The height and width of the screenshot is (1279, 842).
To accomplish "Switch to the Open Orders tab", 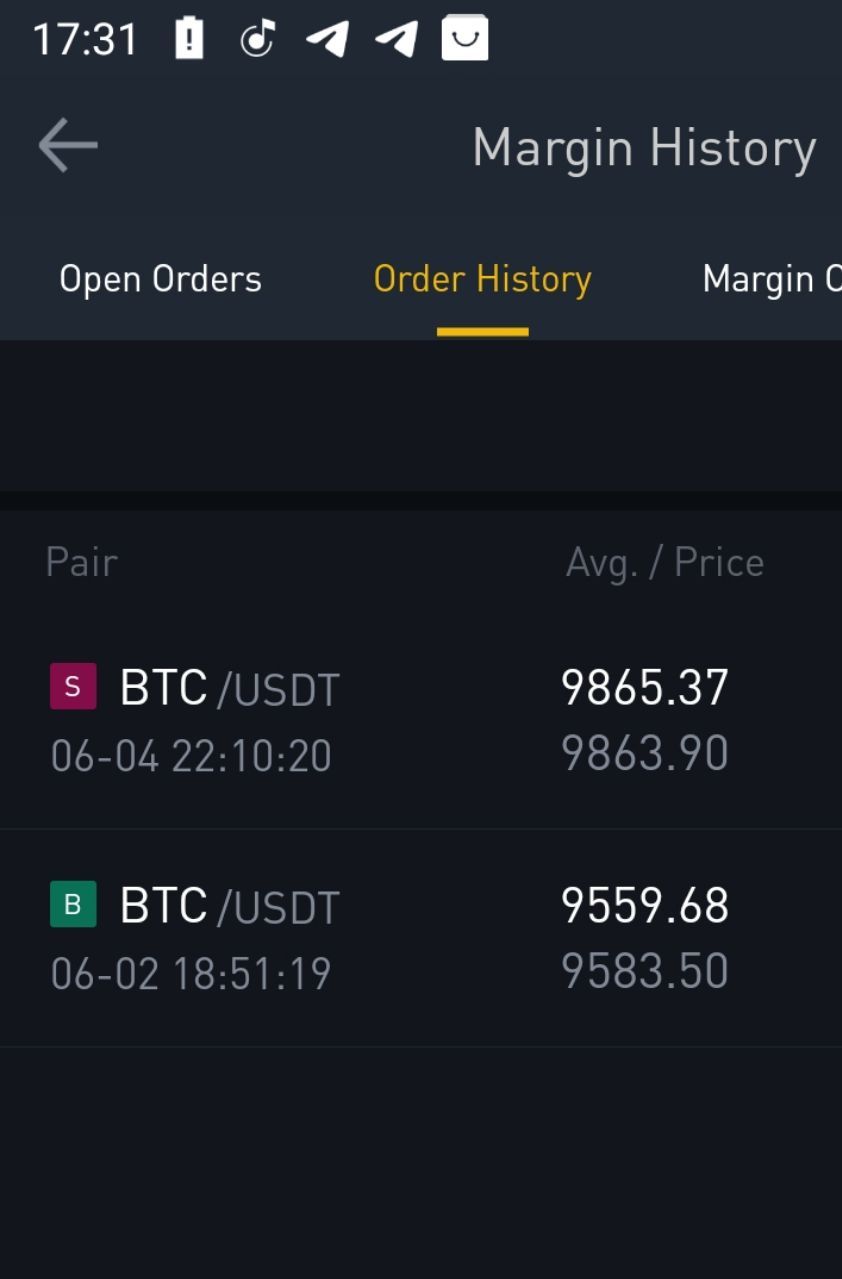I will (x=160, y=279).
